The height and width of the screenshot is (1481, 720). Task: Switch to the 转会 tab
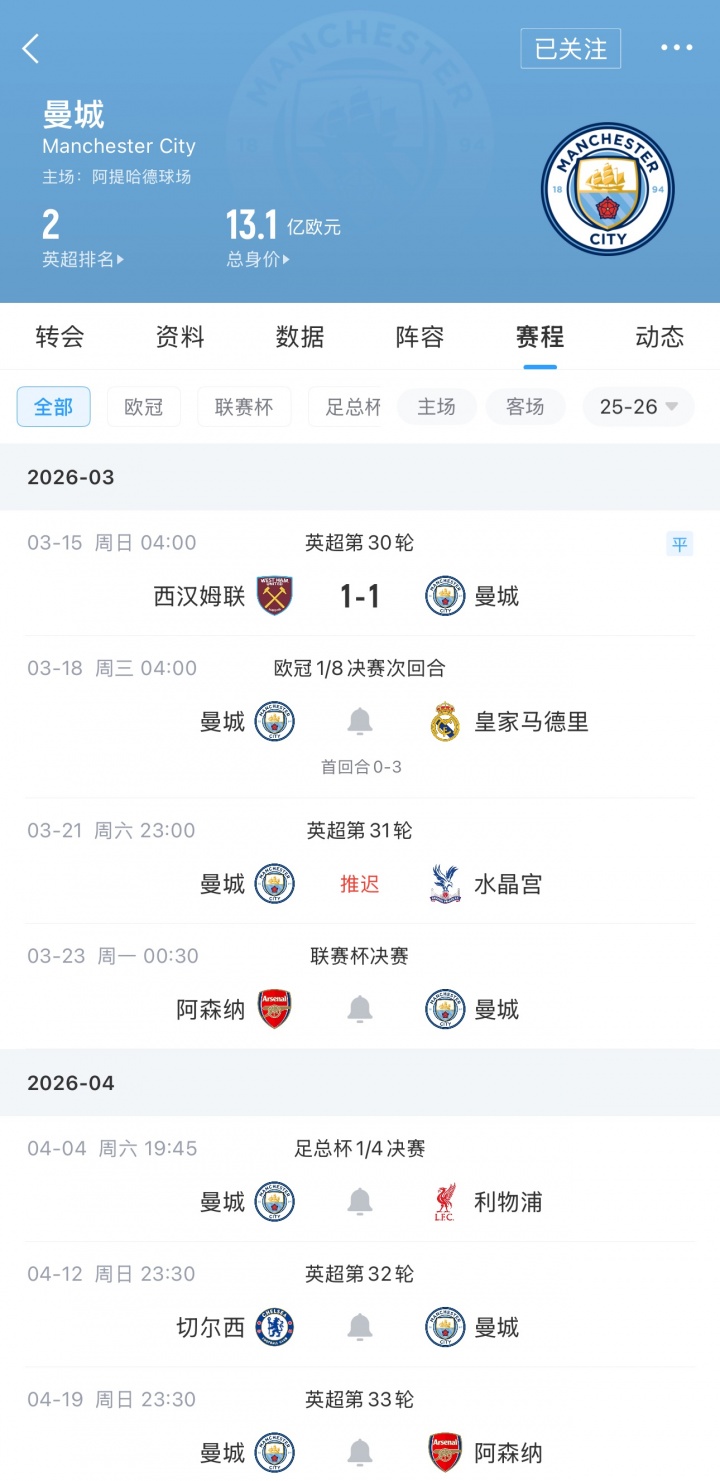60,337
